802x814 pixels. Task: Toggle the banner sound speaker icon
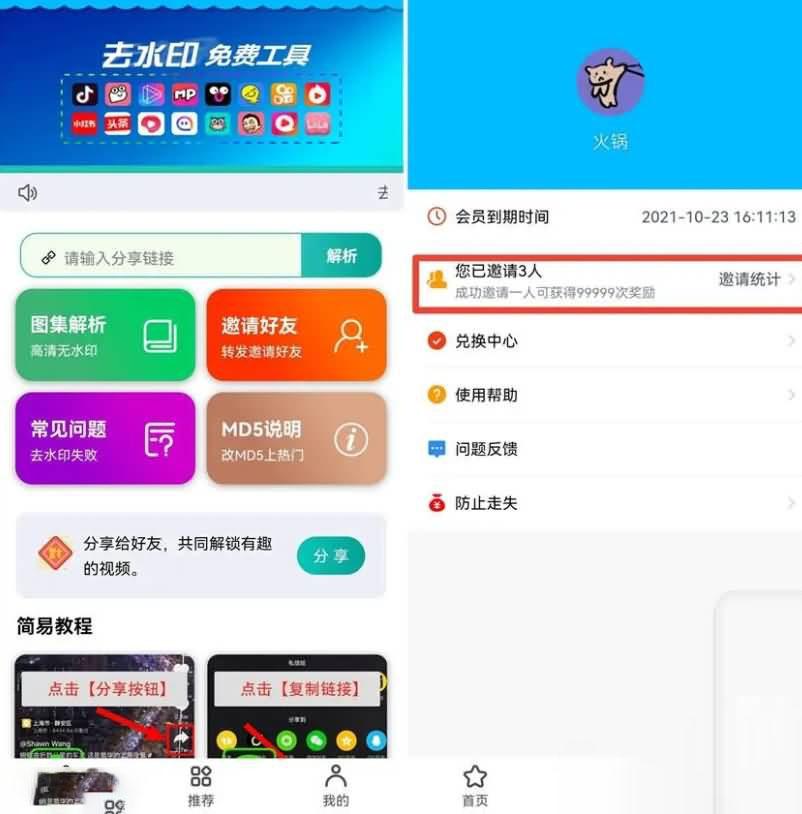(x=27, y=193)
